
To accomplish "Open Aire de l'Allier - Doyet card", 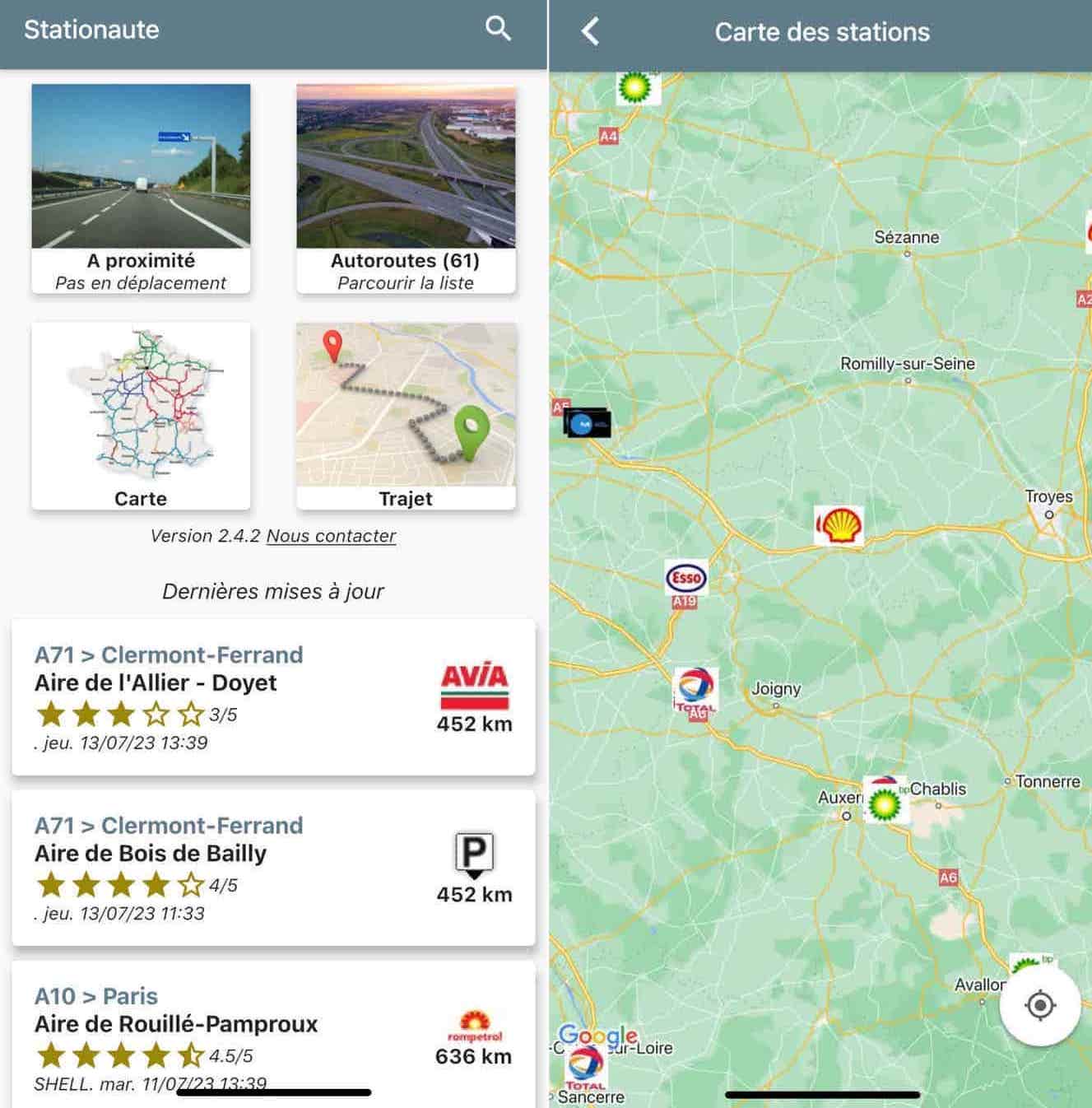I will (273, 697).
